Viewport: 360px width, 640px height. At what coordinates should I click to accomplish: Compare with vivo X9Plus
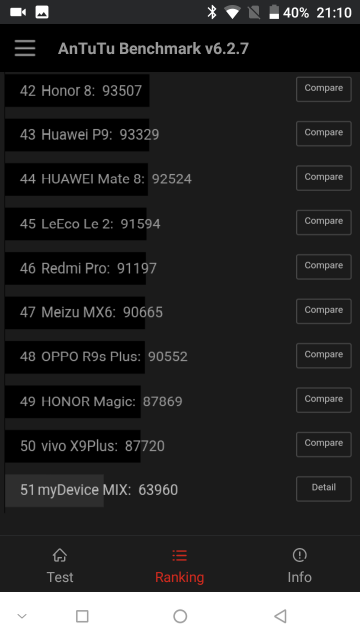324,444
